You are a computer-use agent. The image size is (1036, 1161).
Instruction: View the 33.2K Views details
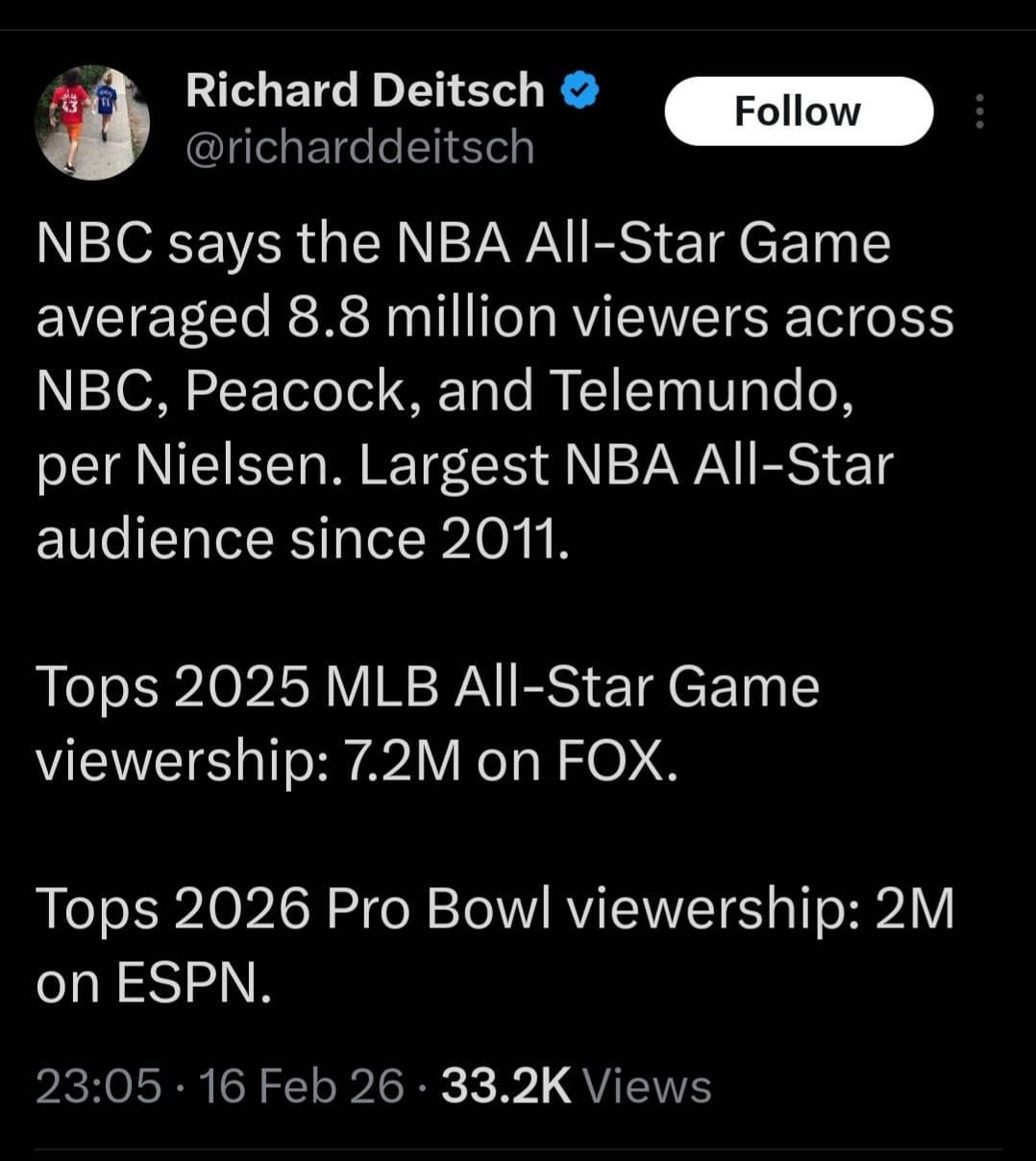pos(576,1086)
